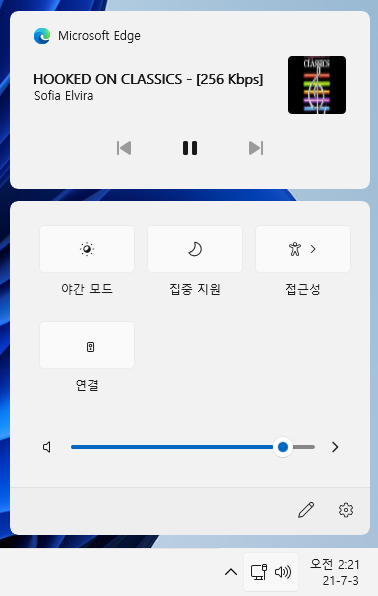Open the 연결 cast tile
378x596 pixels.
coord(87,345)
